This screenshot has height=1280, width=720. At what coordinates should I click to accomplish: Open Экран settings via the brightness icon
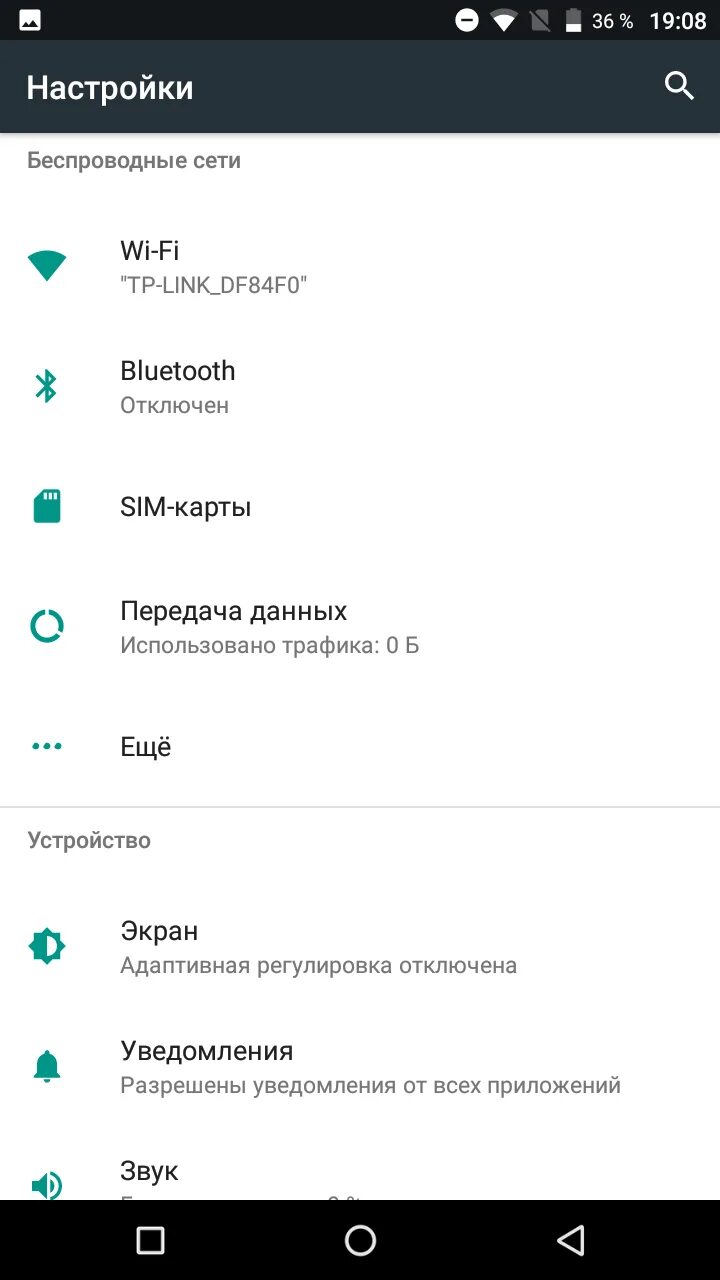tap(46, 944)
